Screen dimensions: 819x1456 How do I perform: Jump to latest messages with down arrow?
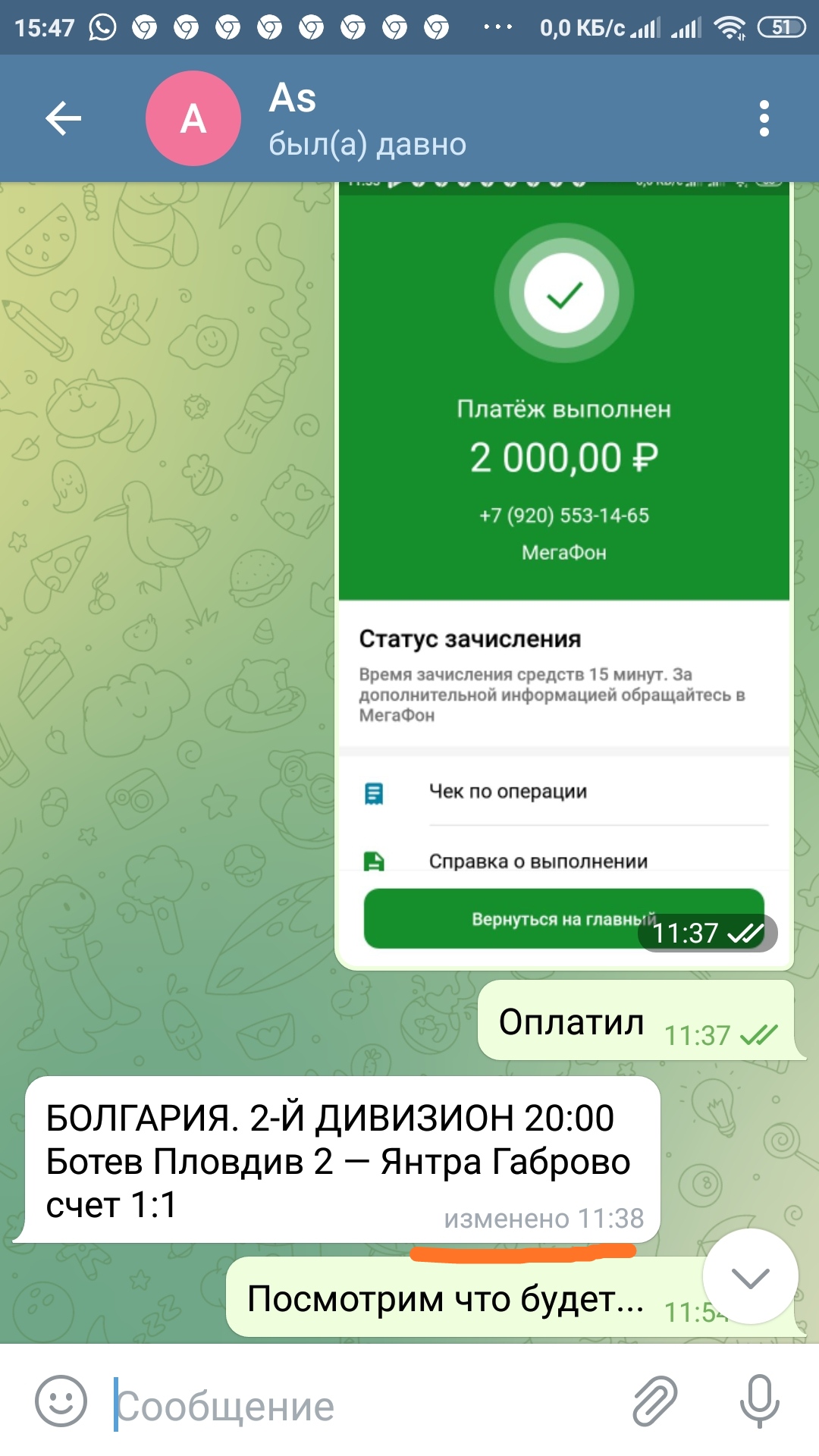point(750,1276)
